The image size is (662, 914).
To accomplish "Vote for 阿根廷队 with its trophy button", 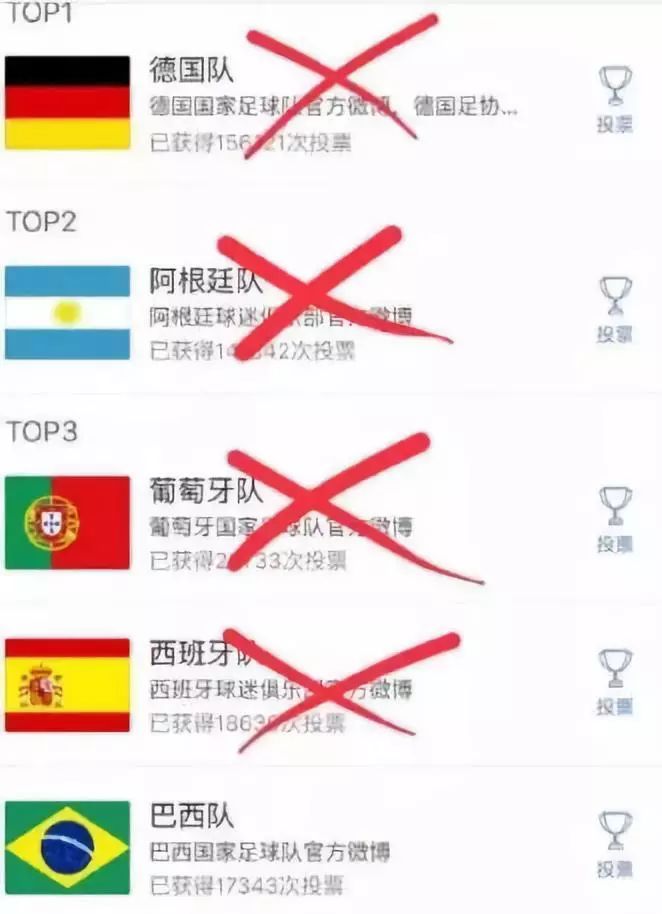I will click(x=615, y=309).
